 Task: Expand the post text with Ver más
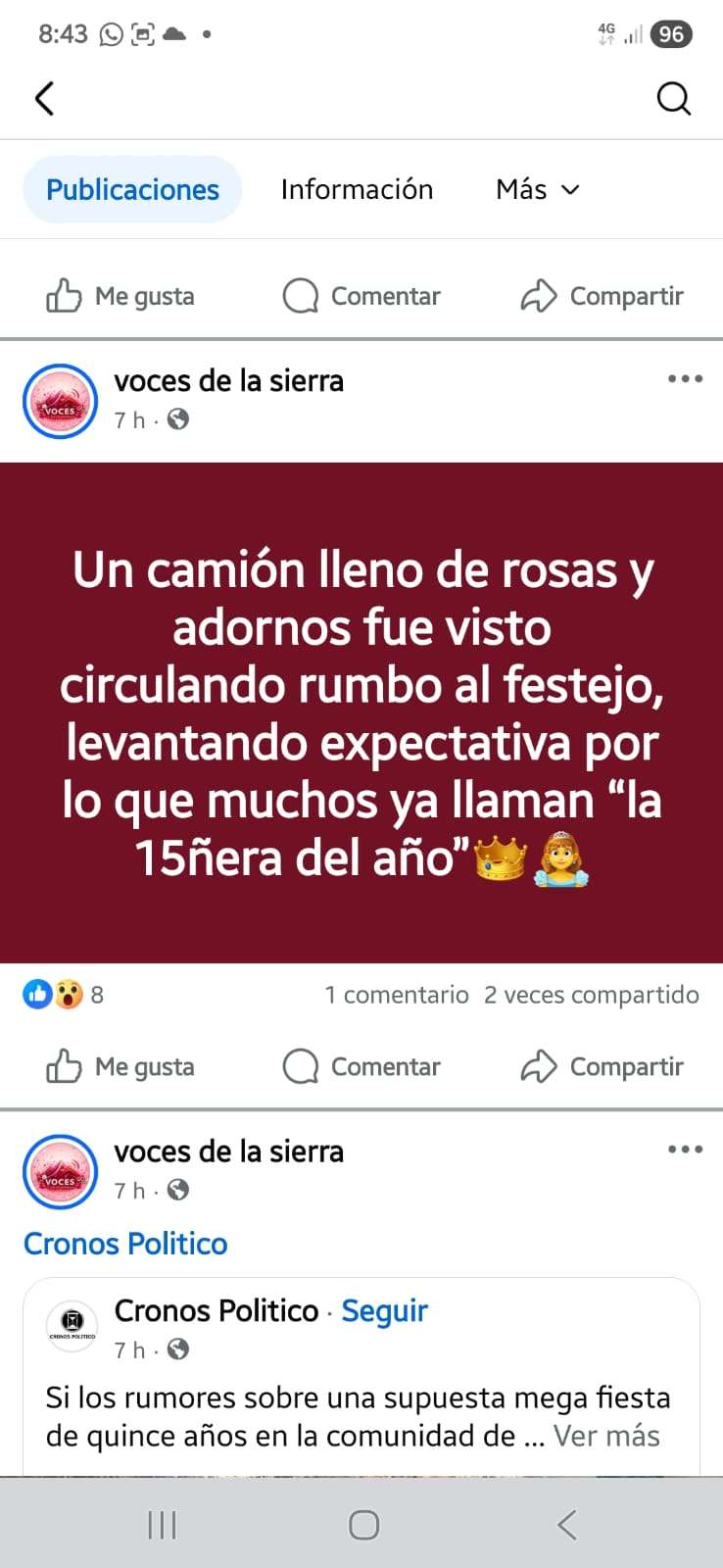(606, 1436)
